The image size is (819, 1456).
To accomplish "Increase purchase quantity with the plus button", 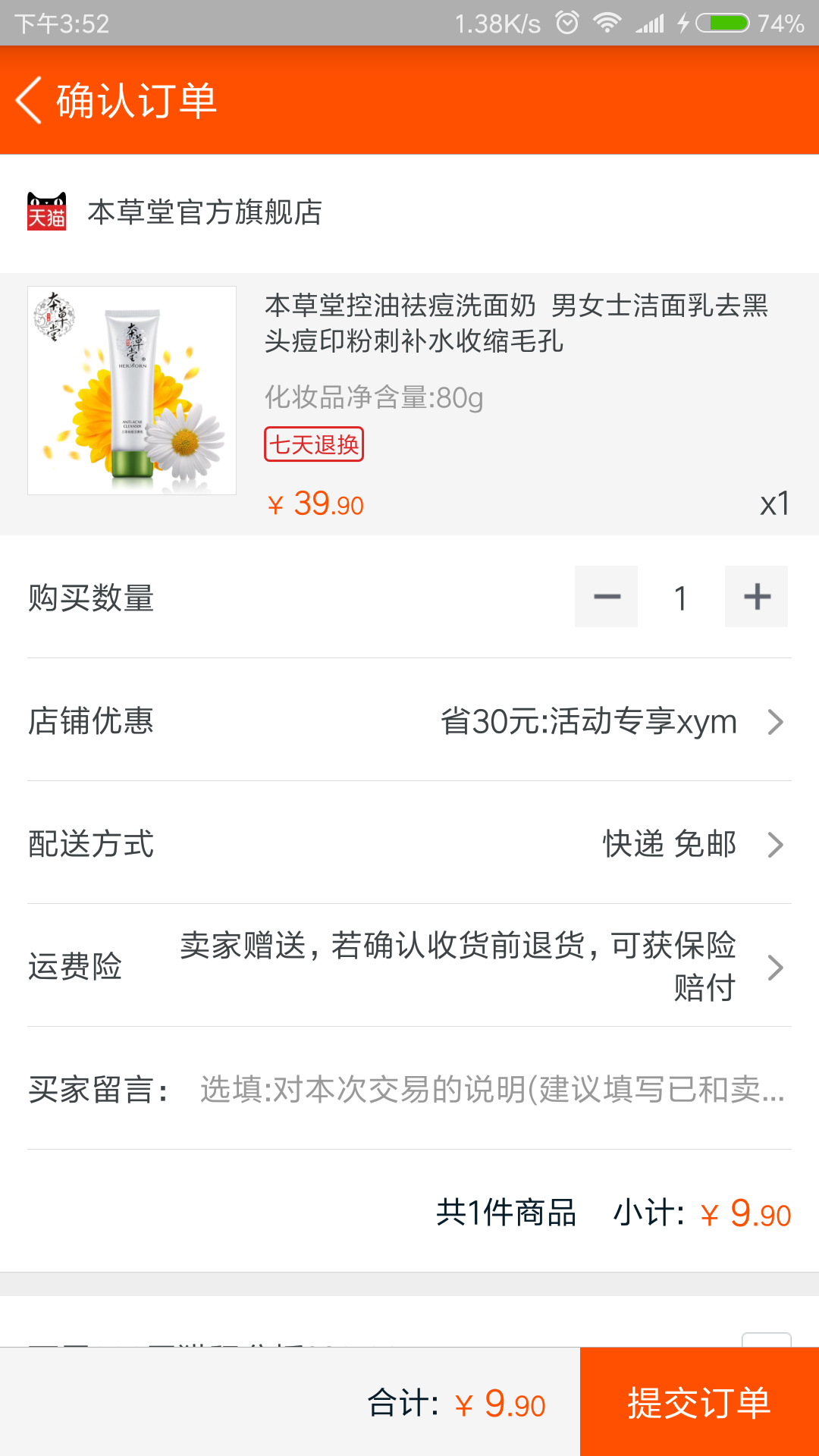I will (756, 597).
